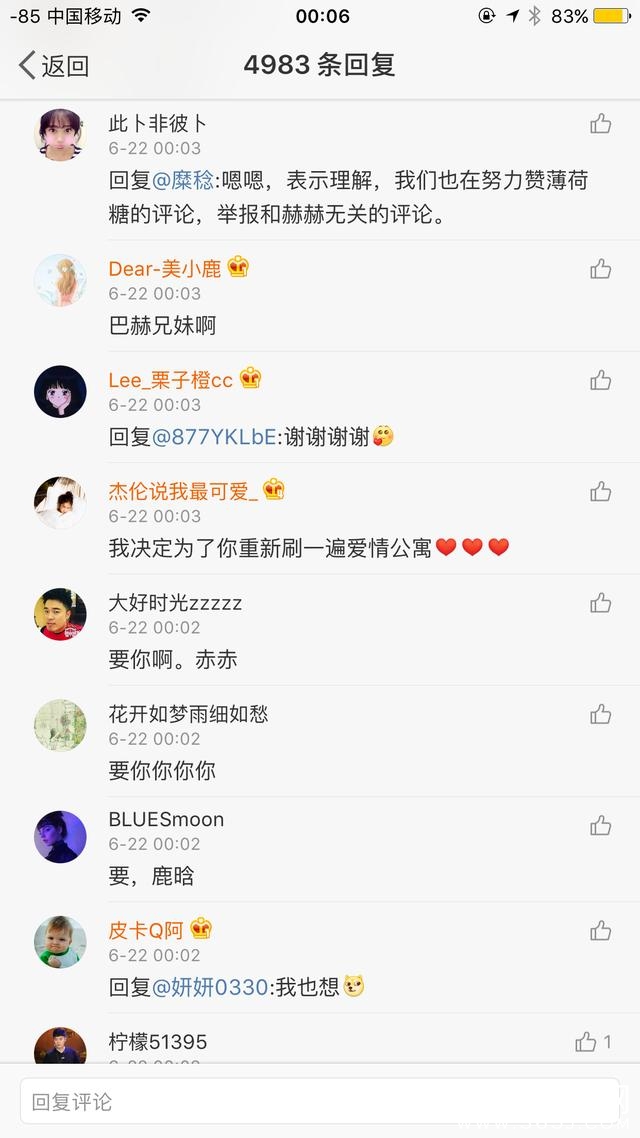
Task: Like 柠檬51395's comment
Action: pos(586,1042)
